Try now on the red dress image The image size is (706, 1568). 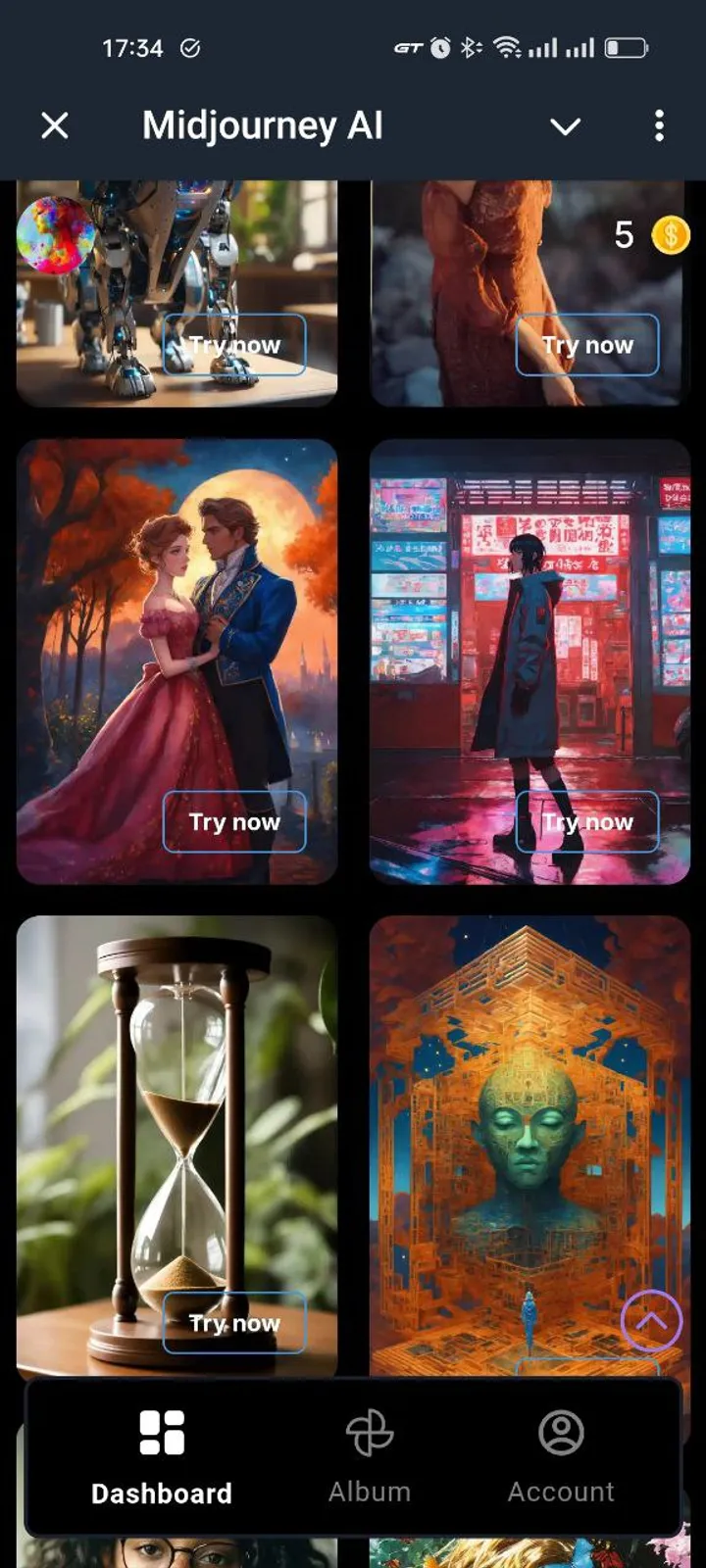587,345
